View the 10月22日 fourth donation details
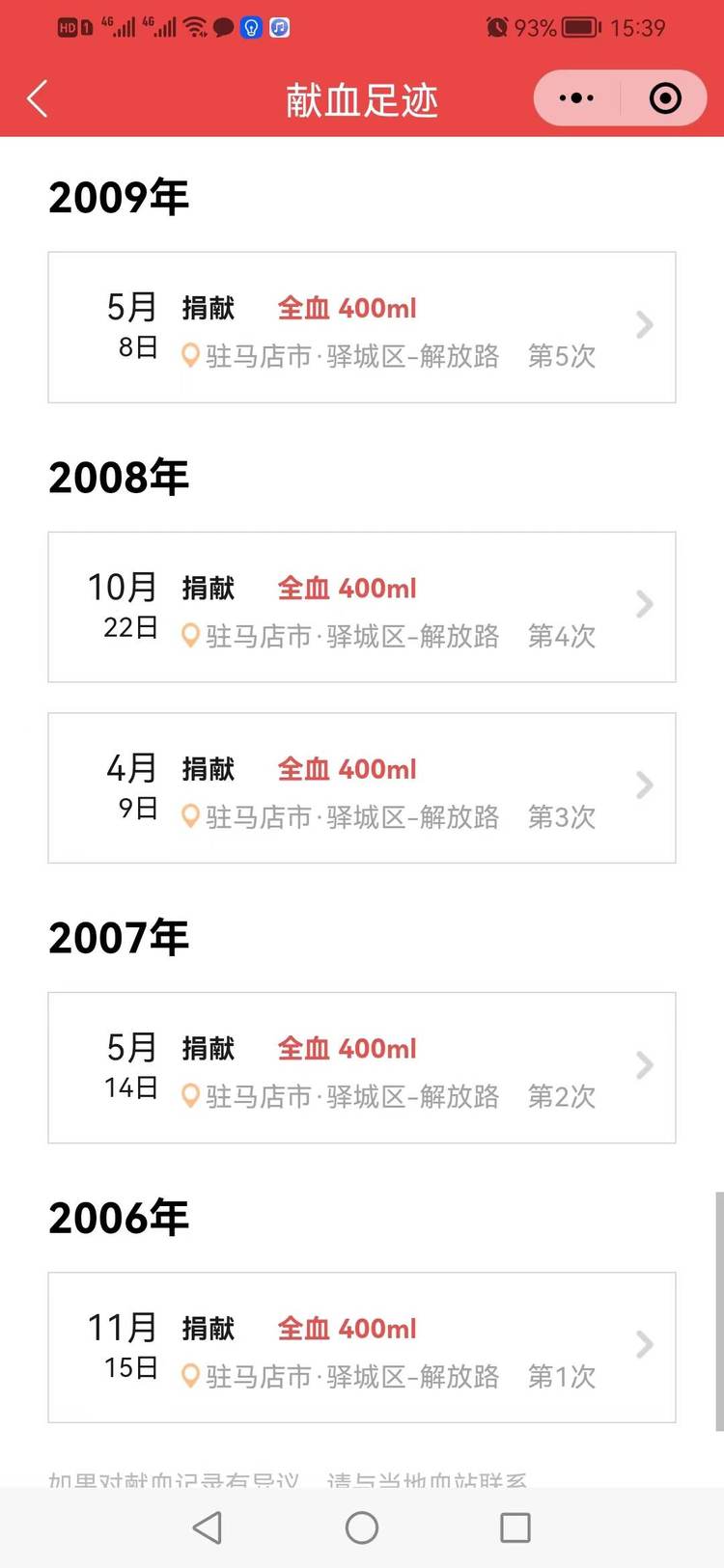 [362, 607]
